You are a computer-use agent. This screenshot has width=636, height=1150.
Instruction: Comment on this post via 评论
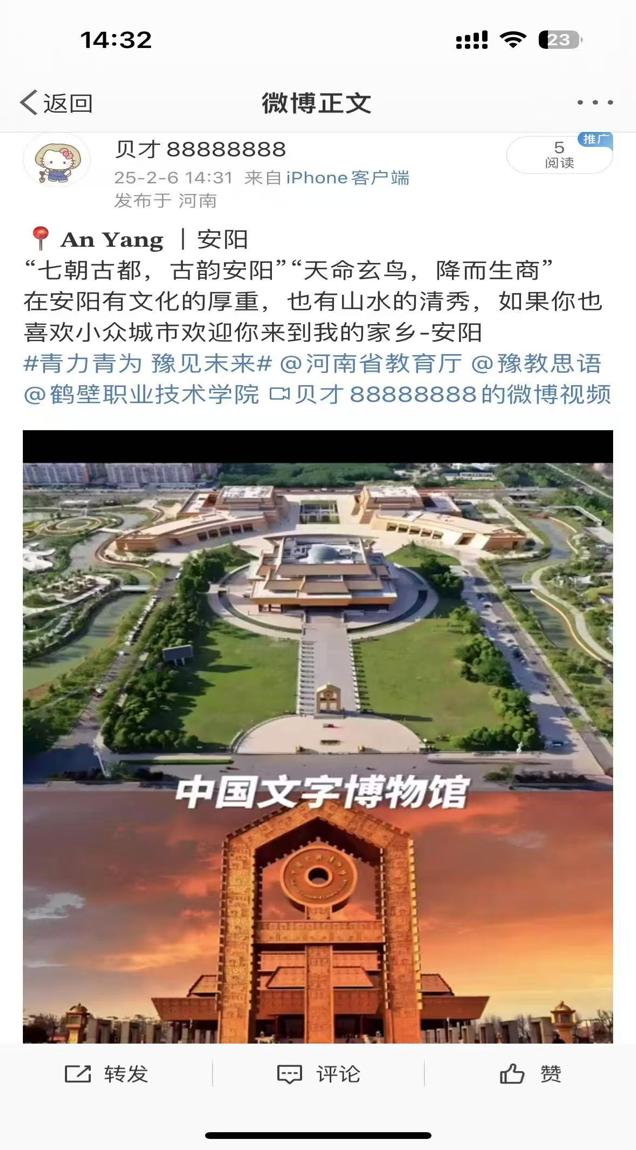pos(318,1074)
